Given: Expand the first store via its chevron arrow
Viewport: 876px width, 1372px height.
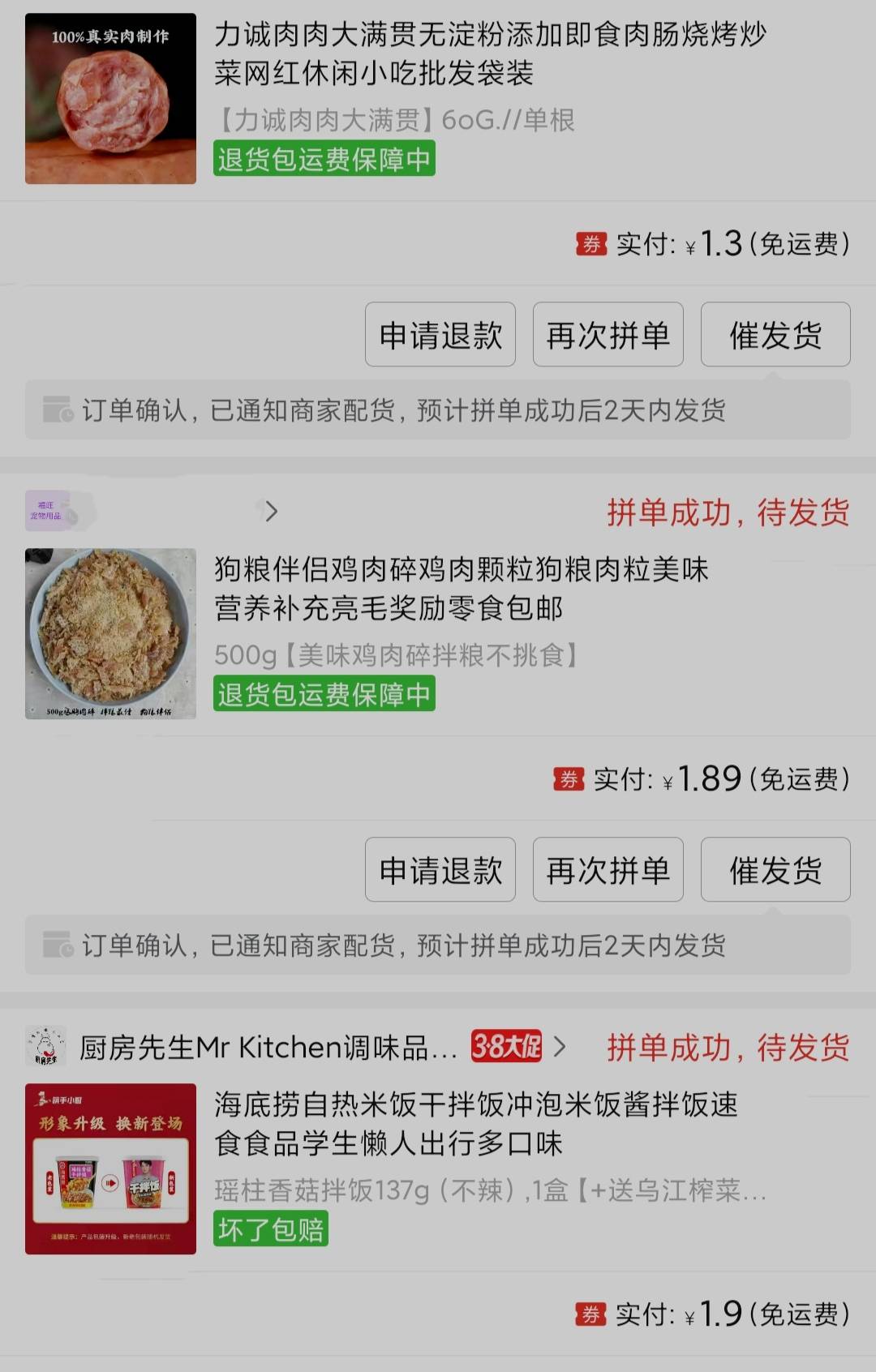Looking at the screenshot, I should click(x=269, y=512).
